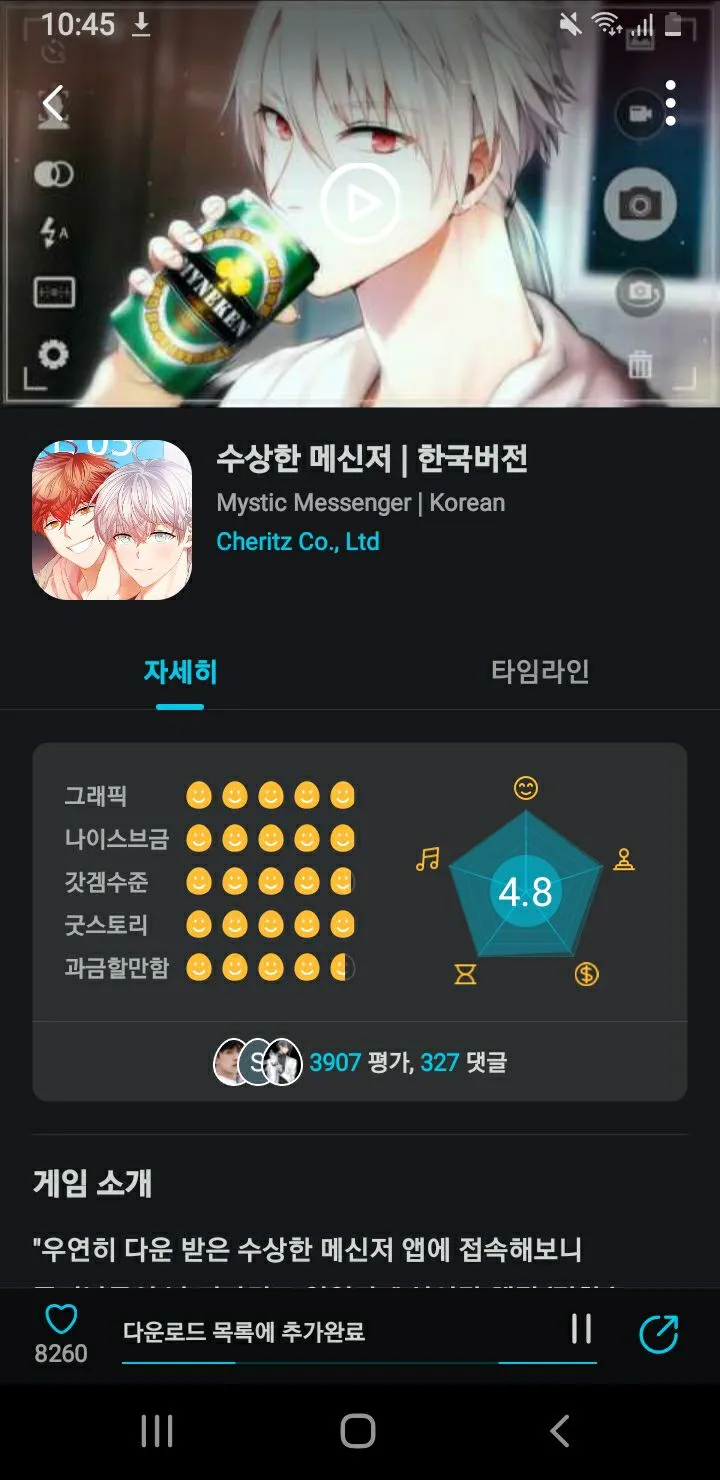Play the game preview video
The width and height of the screenshot is (720, 1480).
coord(360,204)
